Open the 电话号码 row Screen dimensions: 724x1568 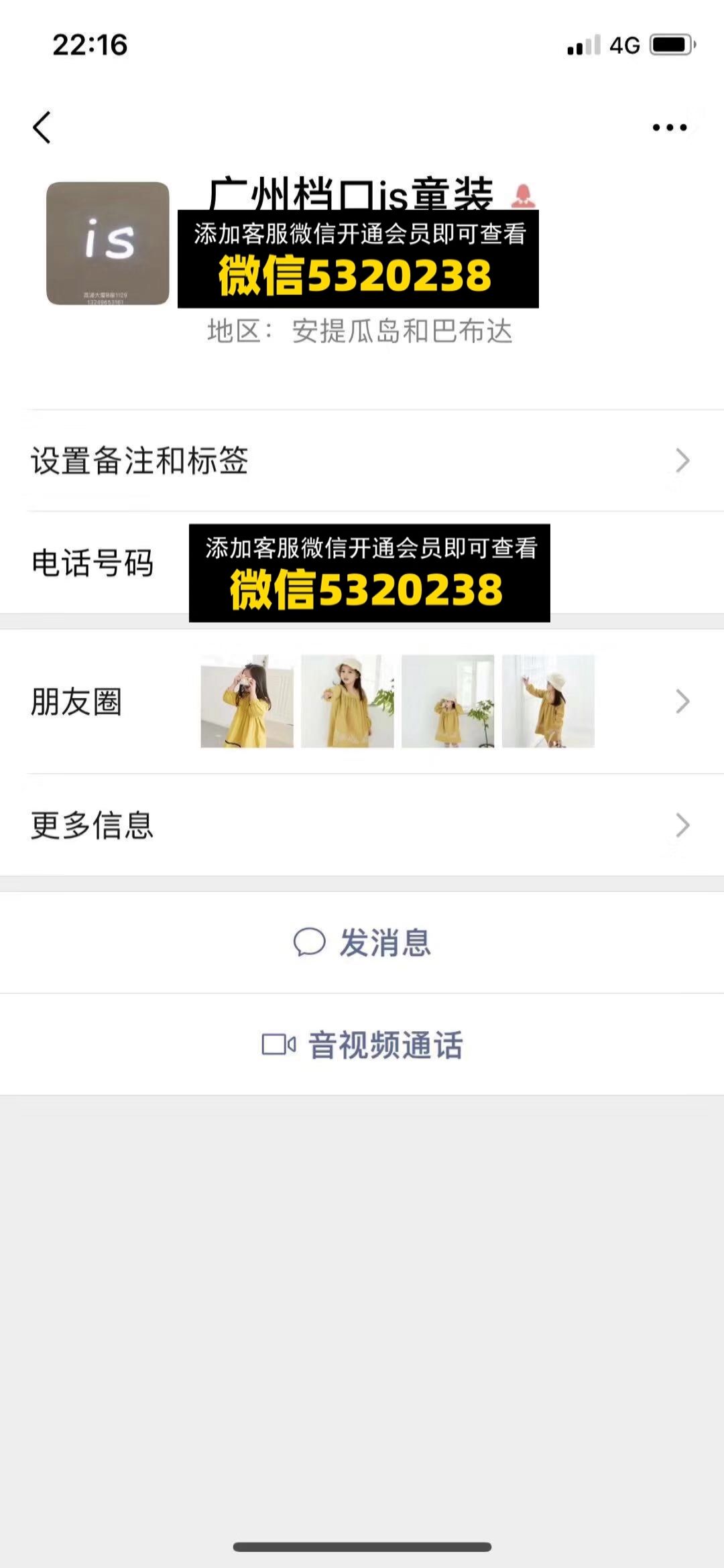94,563
